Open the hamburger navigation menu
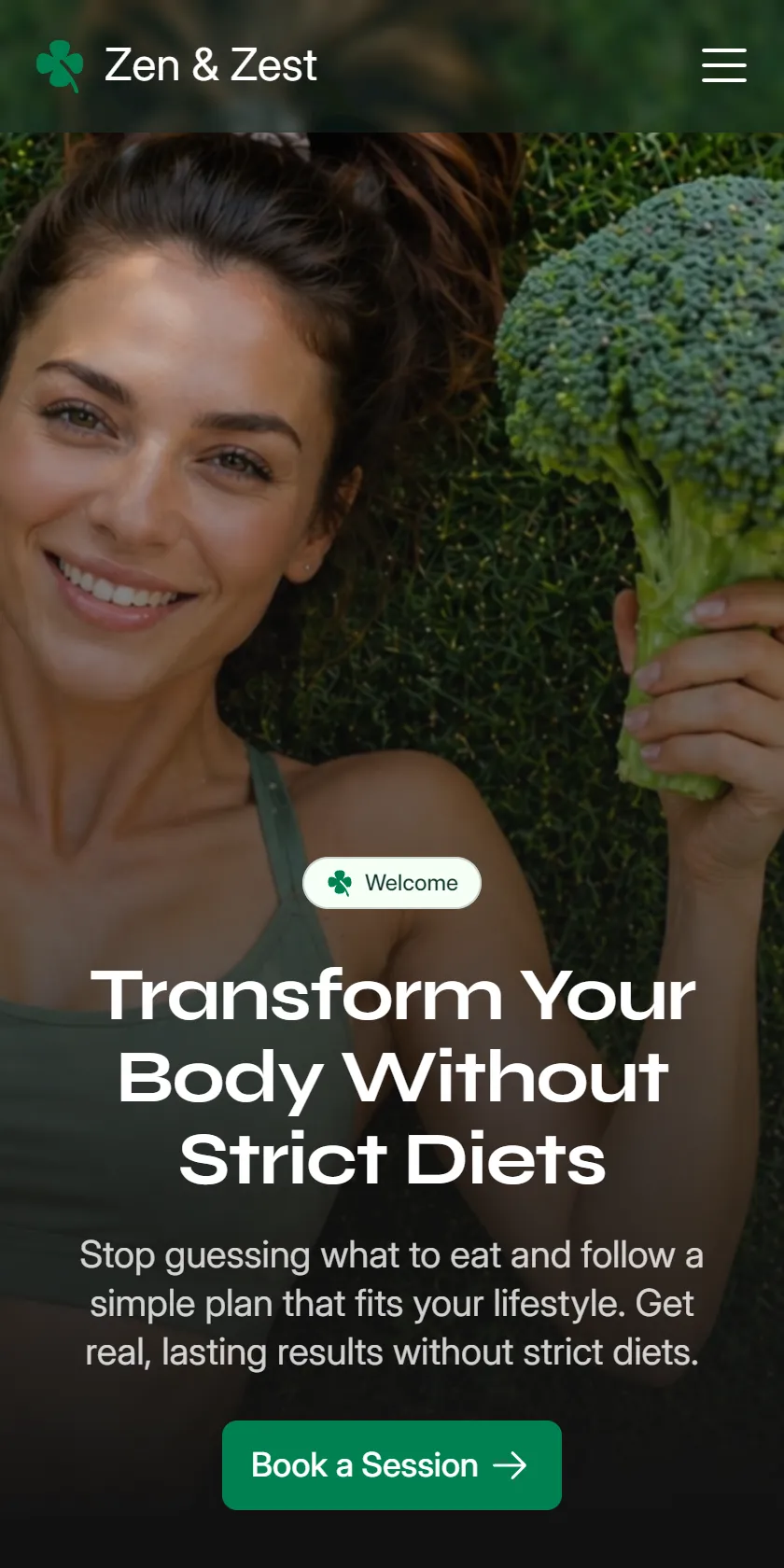This screenshot has height=1568, width=784. coord(723,65)
